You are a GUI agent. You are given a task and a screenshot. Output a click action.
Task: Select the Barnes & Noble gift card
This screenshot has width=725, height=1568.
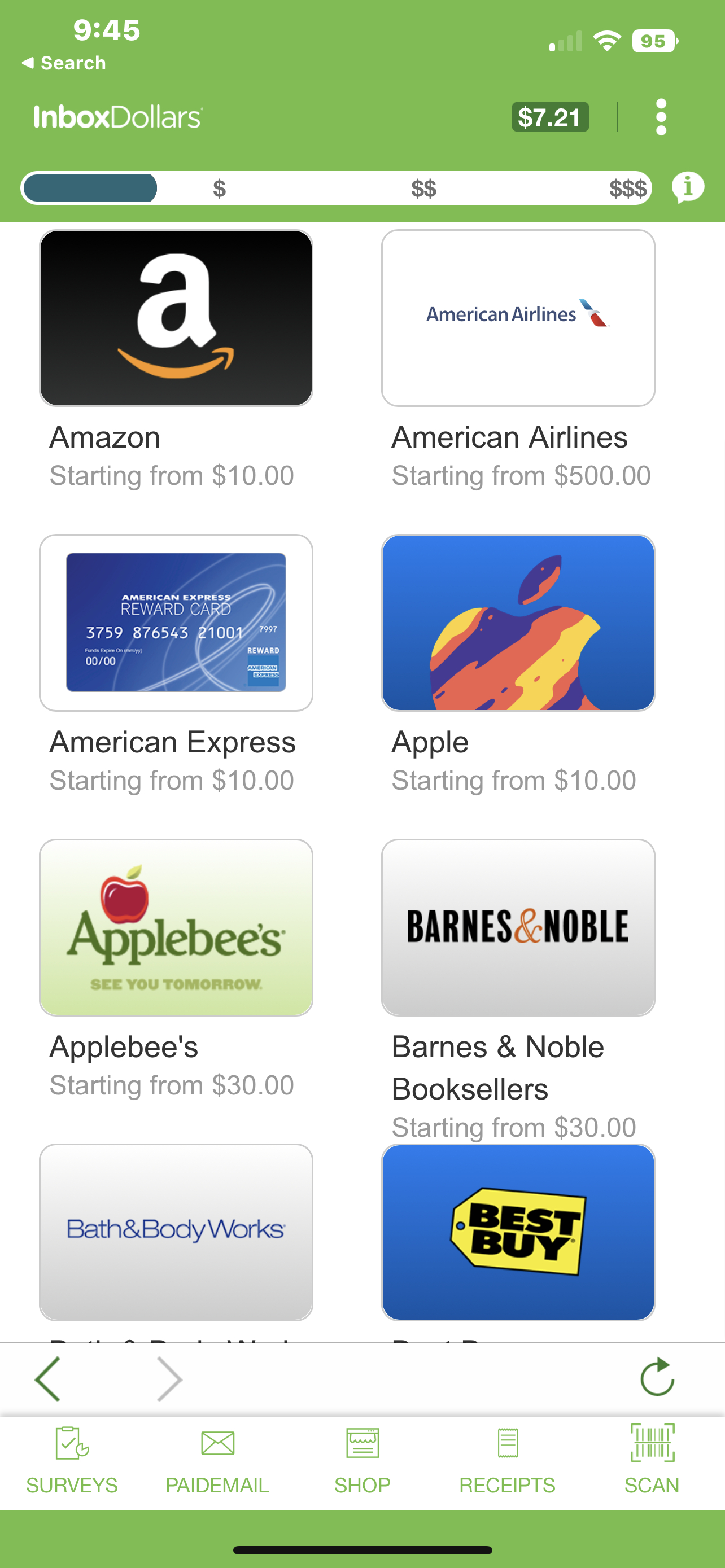pyautogui.click(x=517, y=927)
